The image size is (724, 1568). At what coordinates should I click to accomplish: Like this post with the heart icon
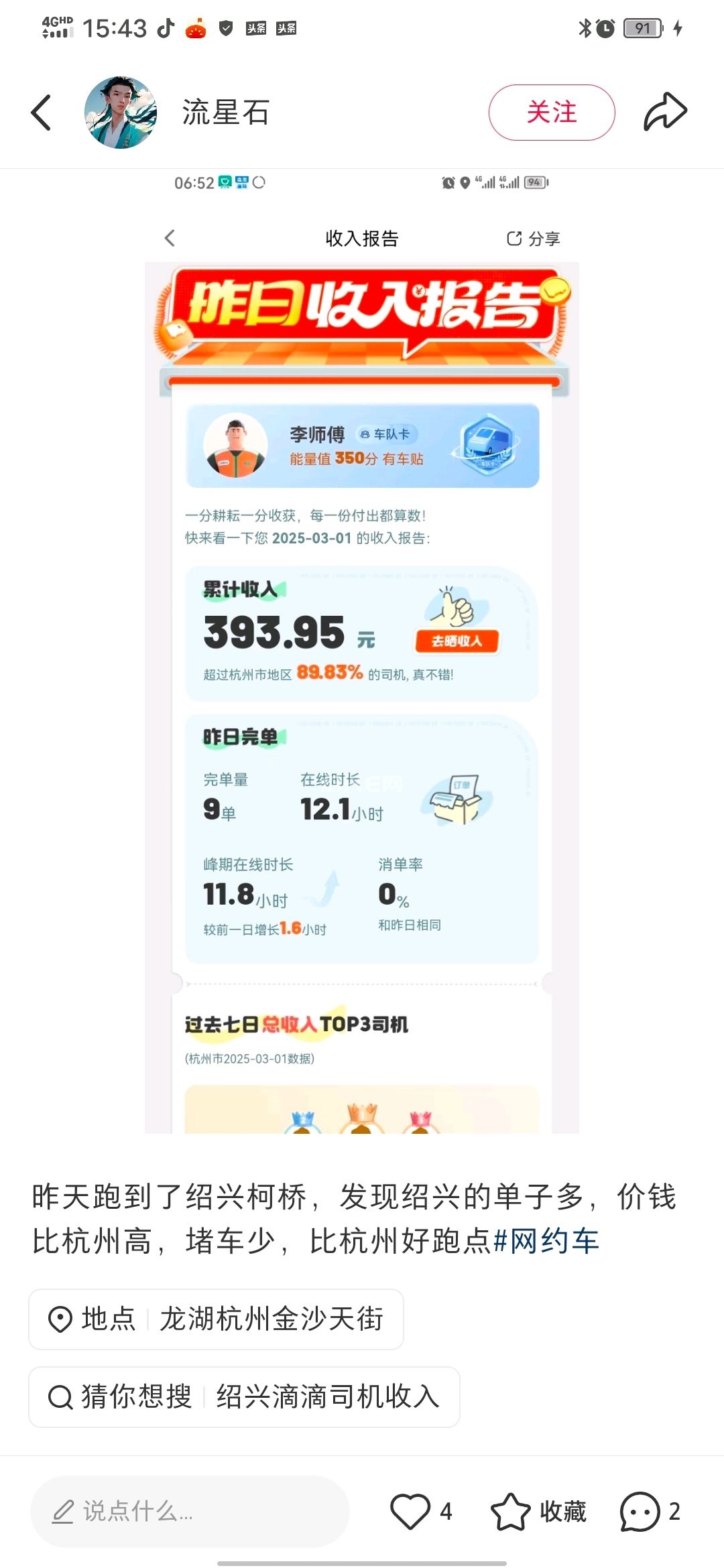pos(410,1512)
